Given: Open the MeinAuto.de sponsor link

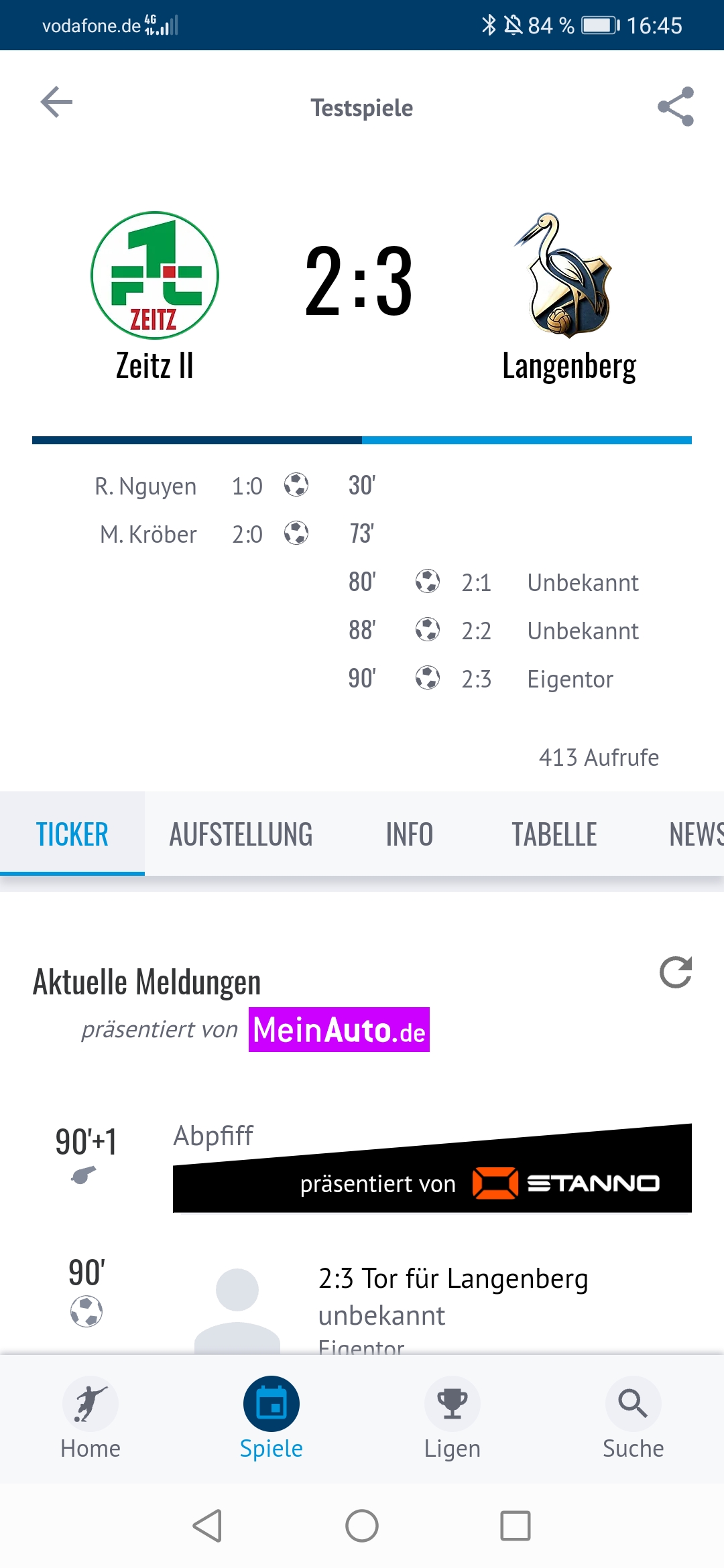Looking at the screenshot, I should [339, 1029].
